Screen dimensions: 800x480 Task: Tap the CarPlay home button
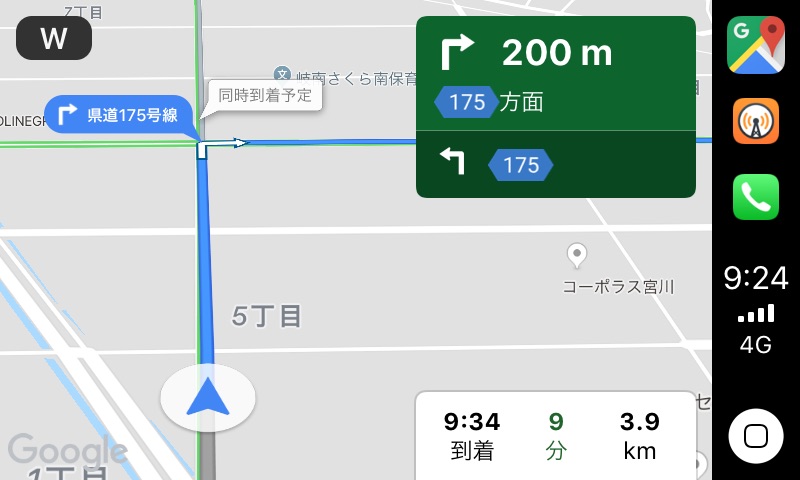(756, 436)
